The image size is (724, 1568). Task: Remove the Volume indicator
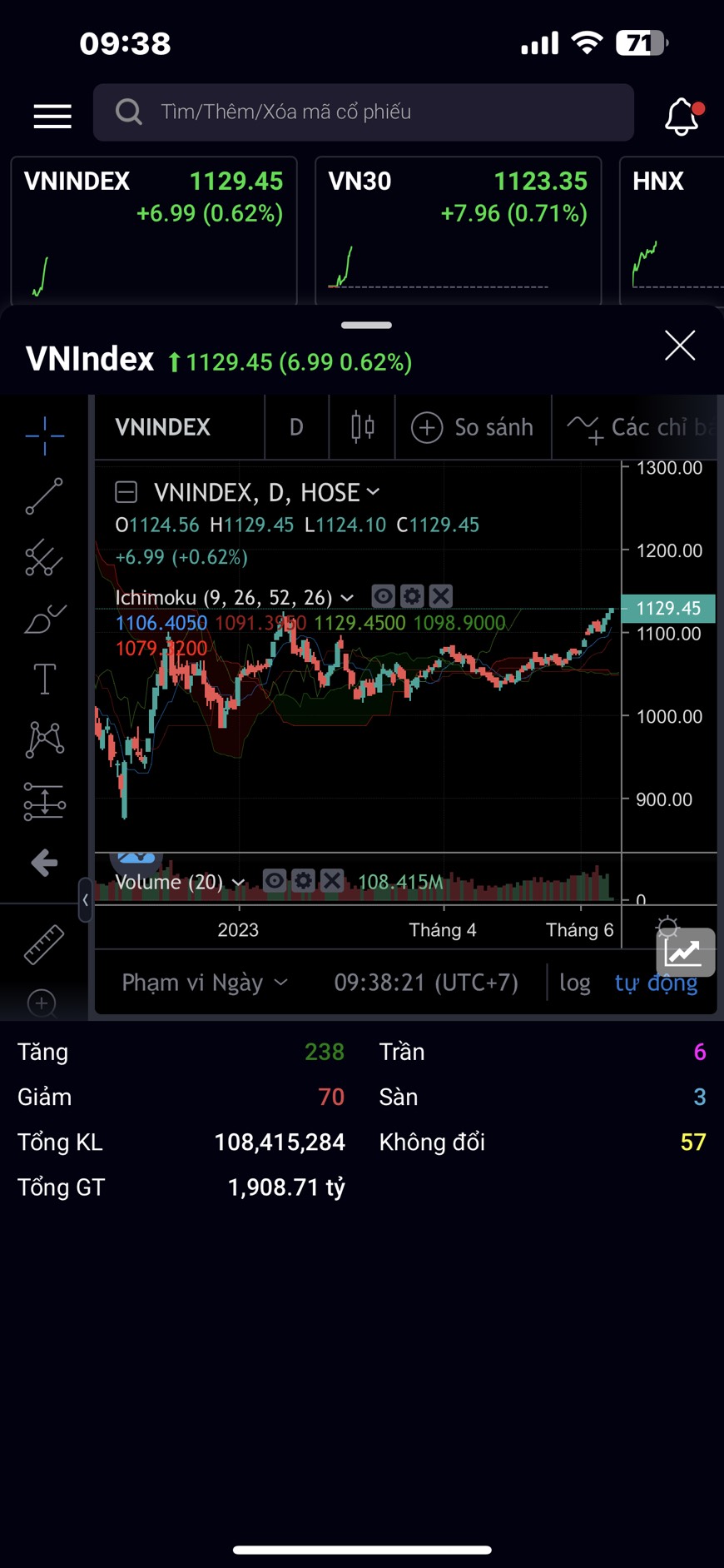click(x=332, y=880)
